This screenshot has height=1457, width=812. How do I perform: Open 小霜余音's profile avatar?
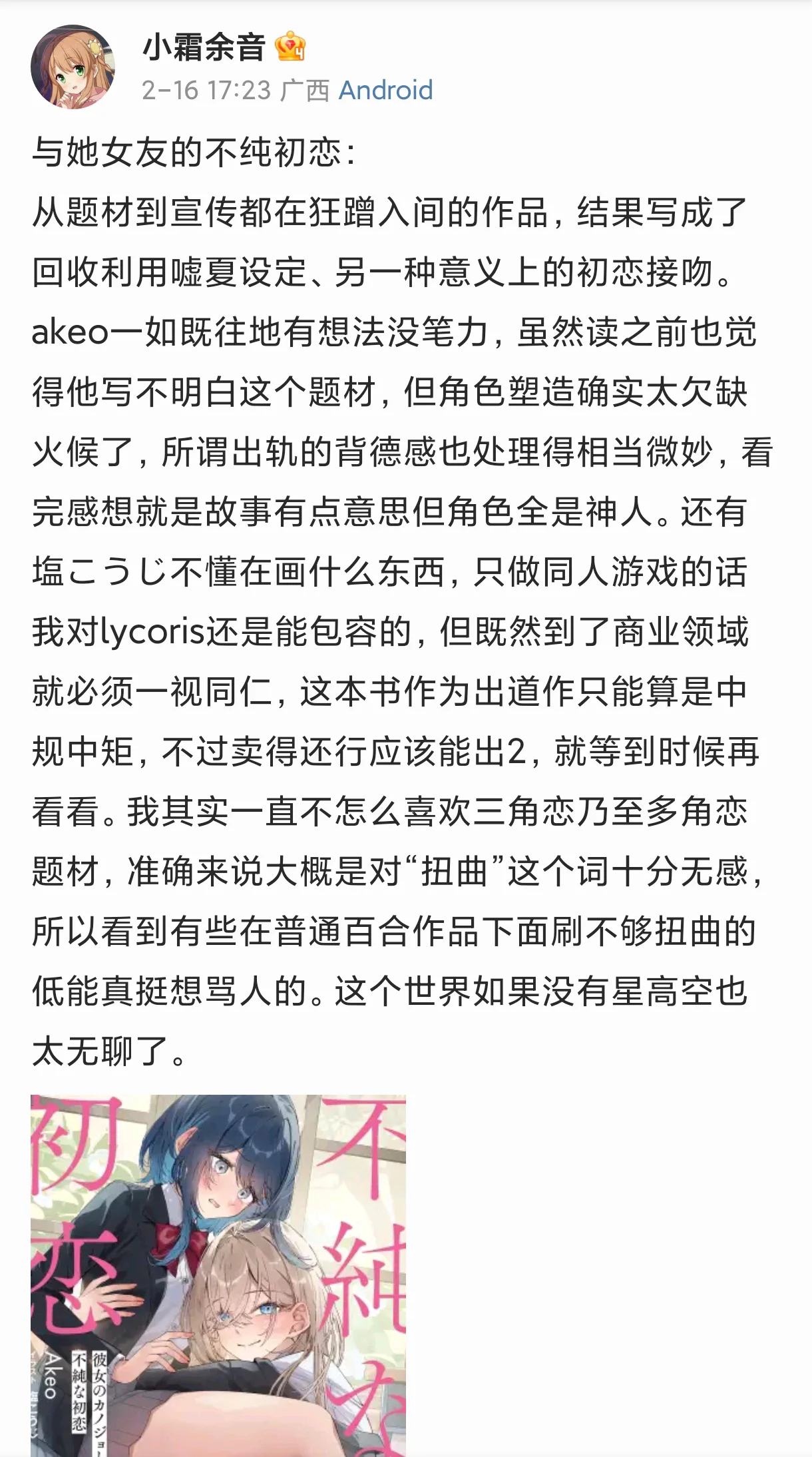click(x=73, y=67)
